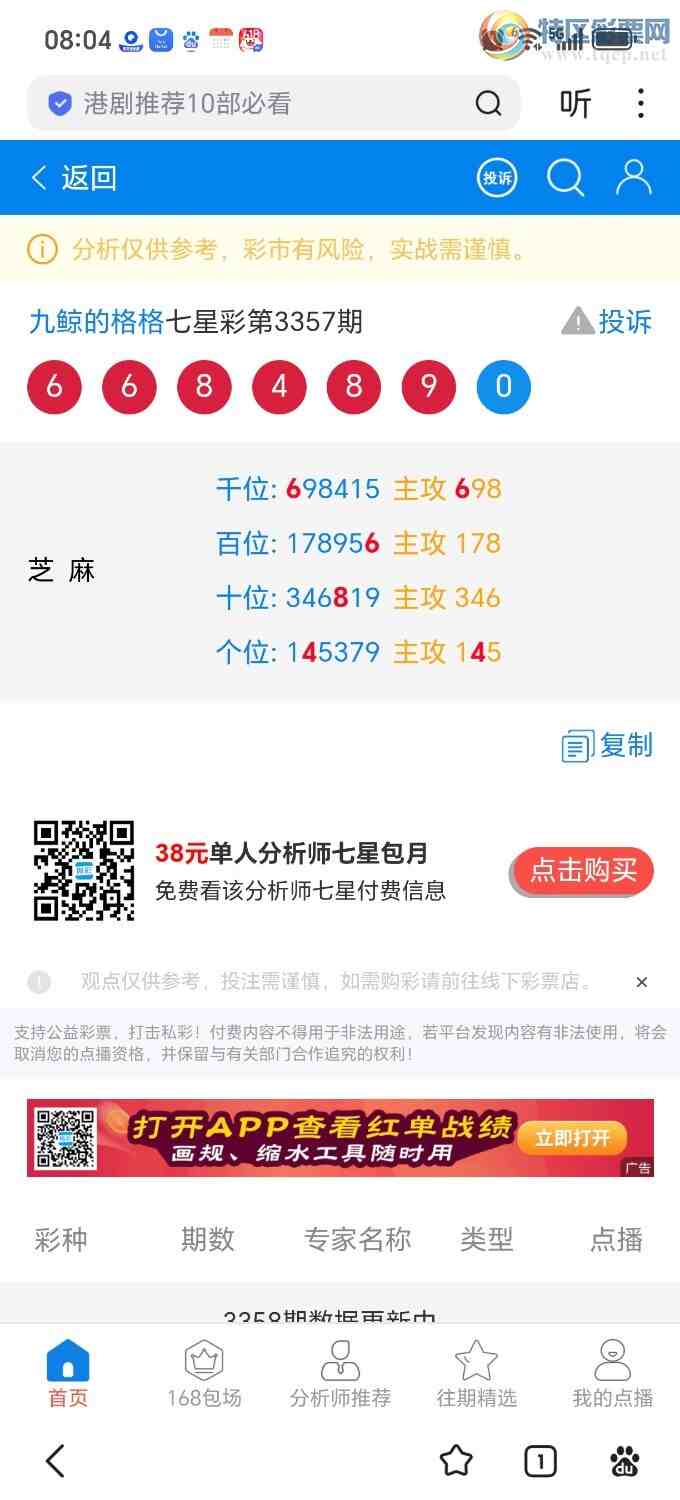Screen dimensions: 680x1500
Task: Switch to the 168包场 tab
Action: click(204, 1374)
